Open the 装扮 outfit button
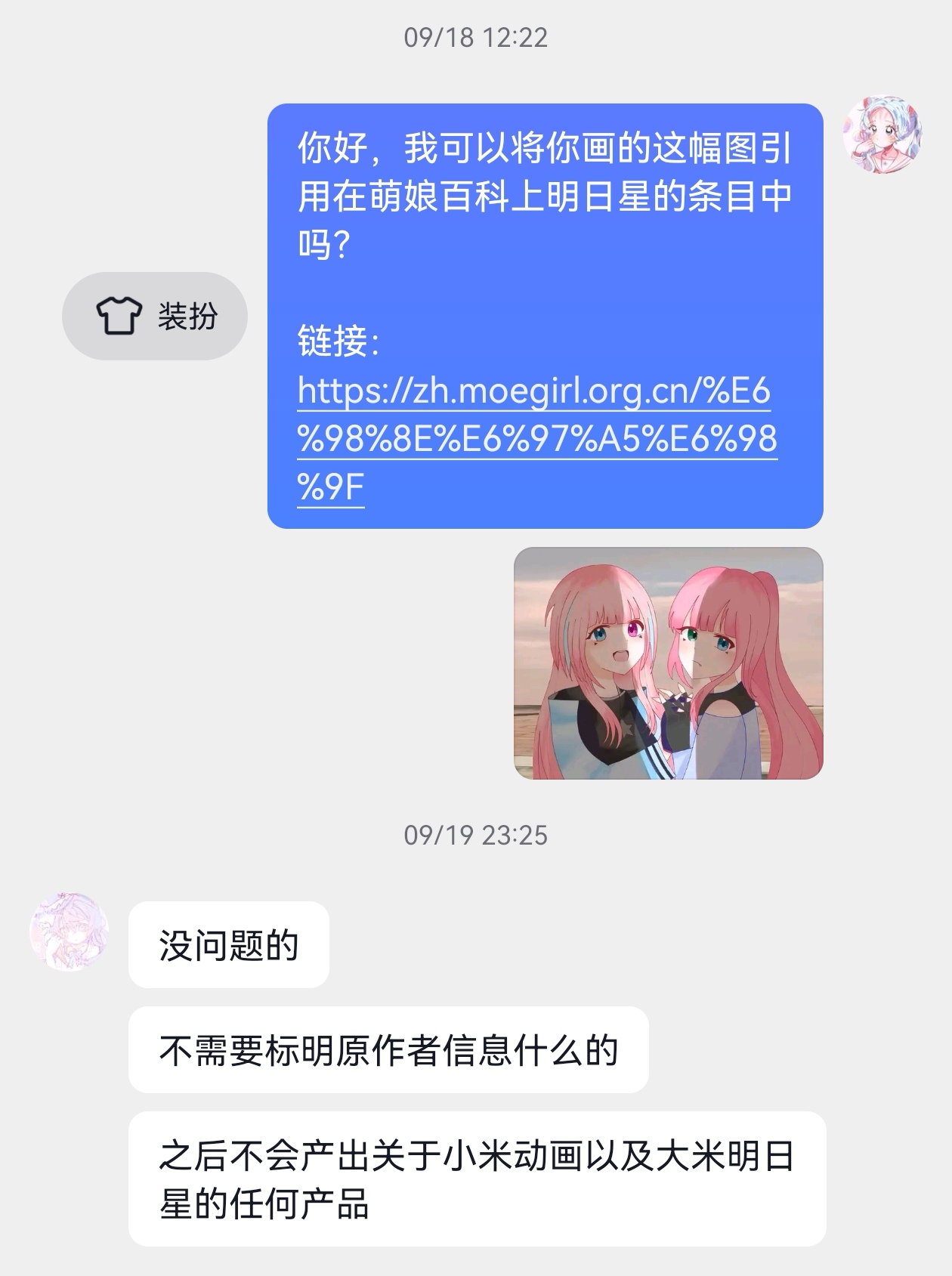The image size is (952, 1276). point(155,316)
